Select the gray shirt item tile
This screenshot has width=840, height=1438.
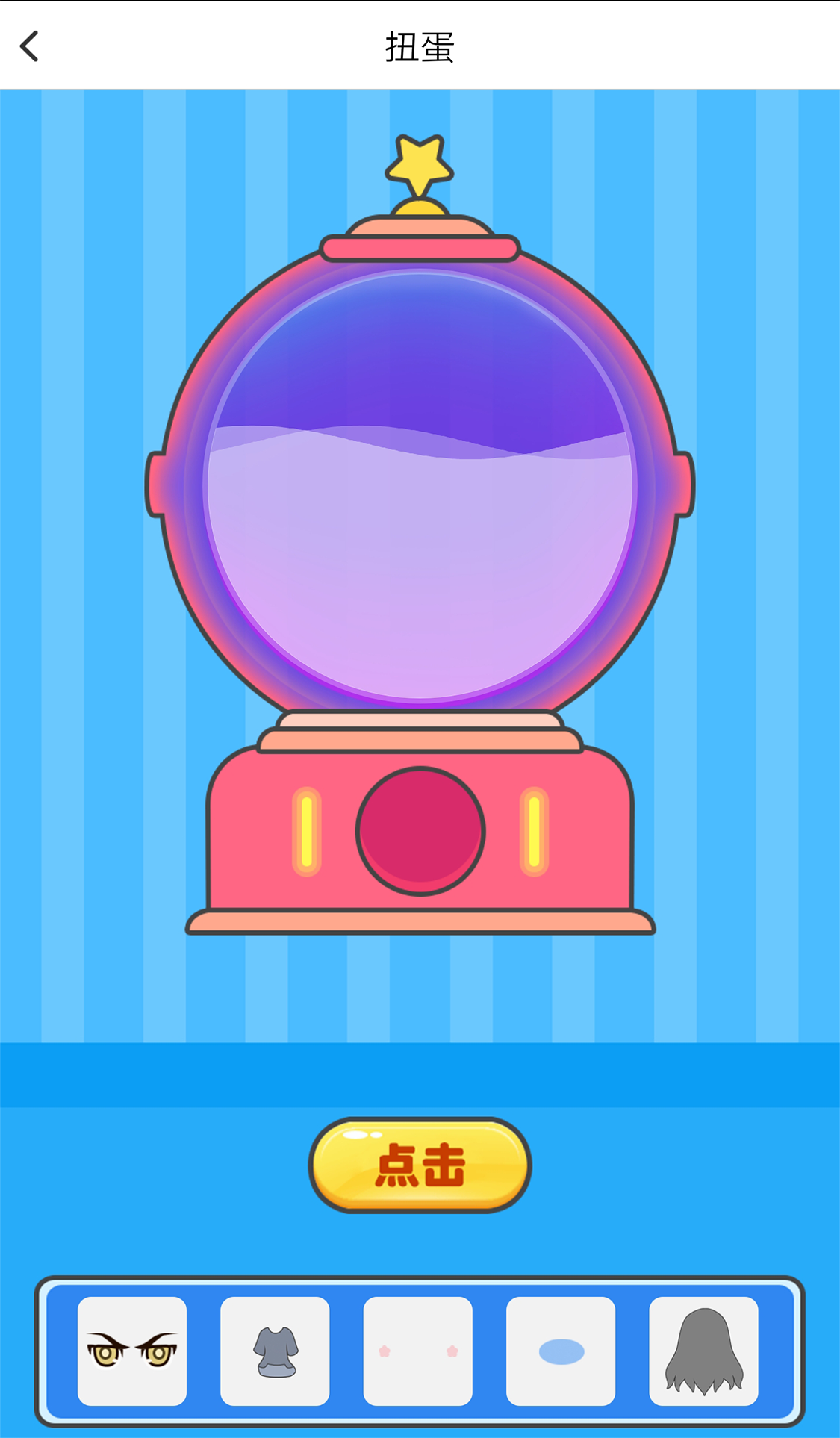(275, 1351)
